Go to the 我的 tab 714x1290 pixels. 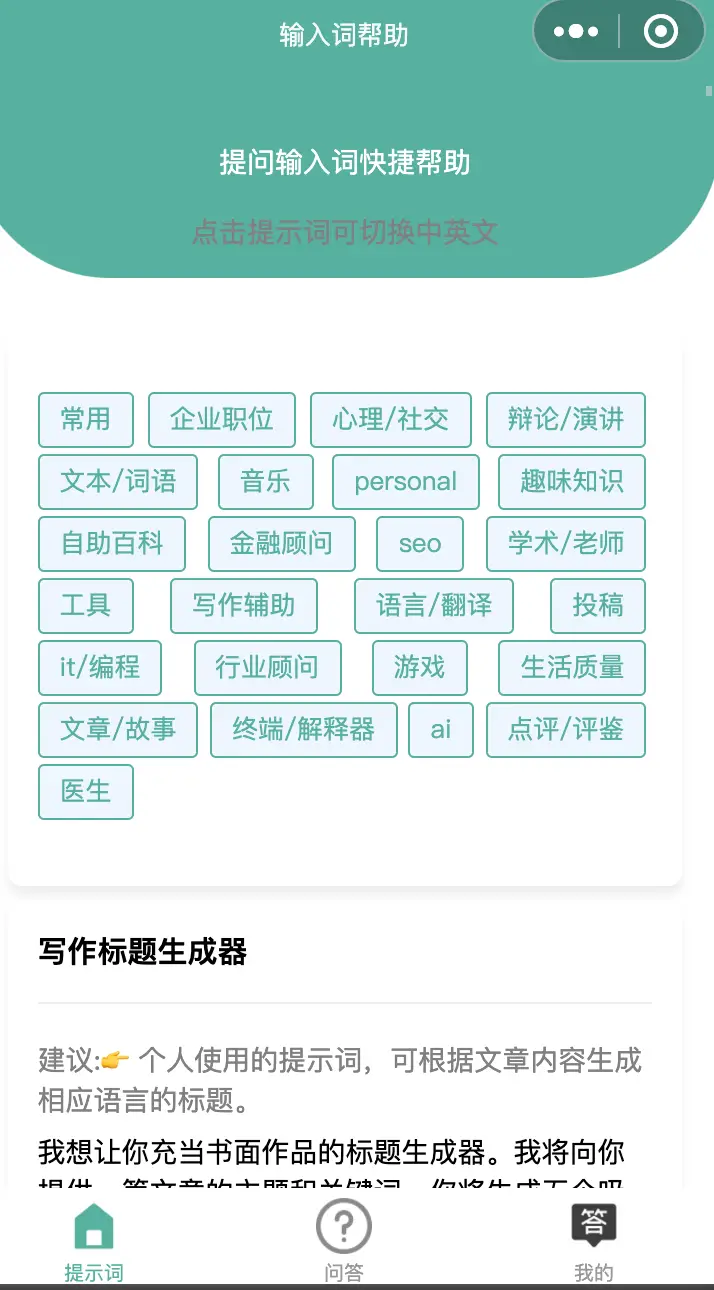[594, 1241]
